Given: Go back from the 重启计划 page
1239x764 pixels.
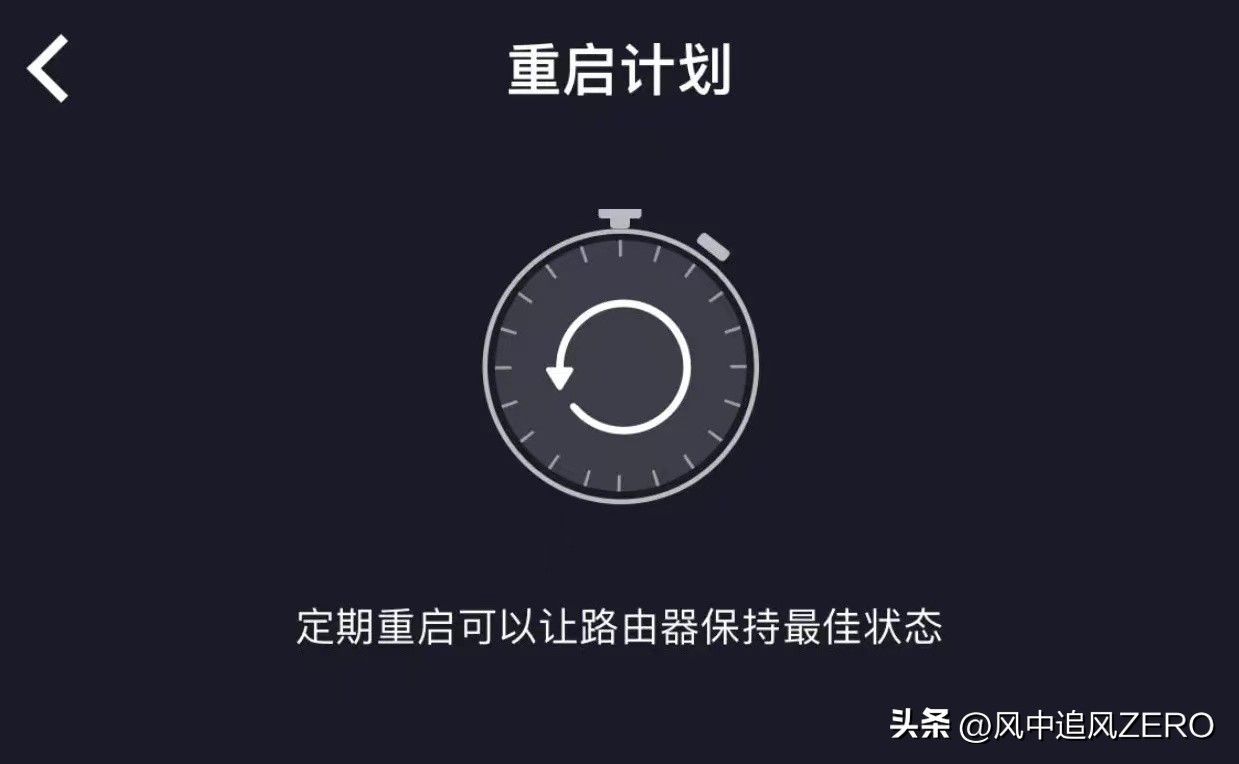Looking at the screenshot, I should pos(47,68).
